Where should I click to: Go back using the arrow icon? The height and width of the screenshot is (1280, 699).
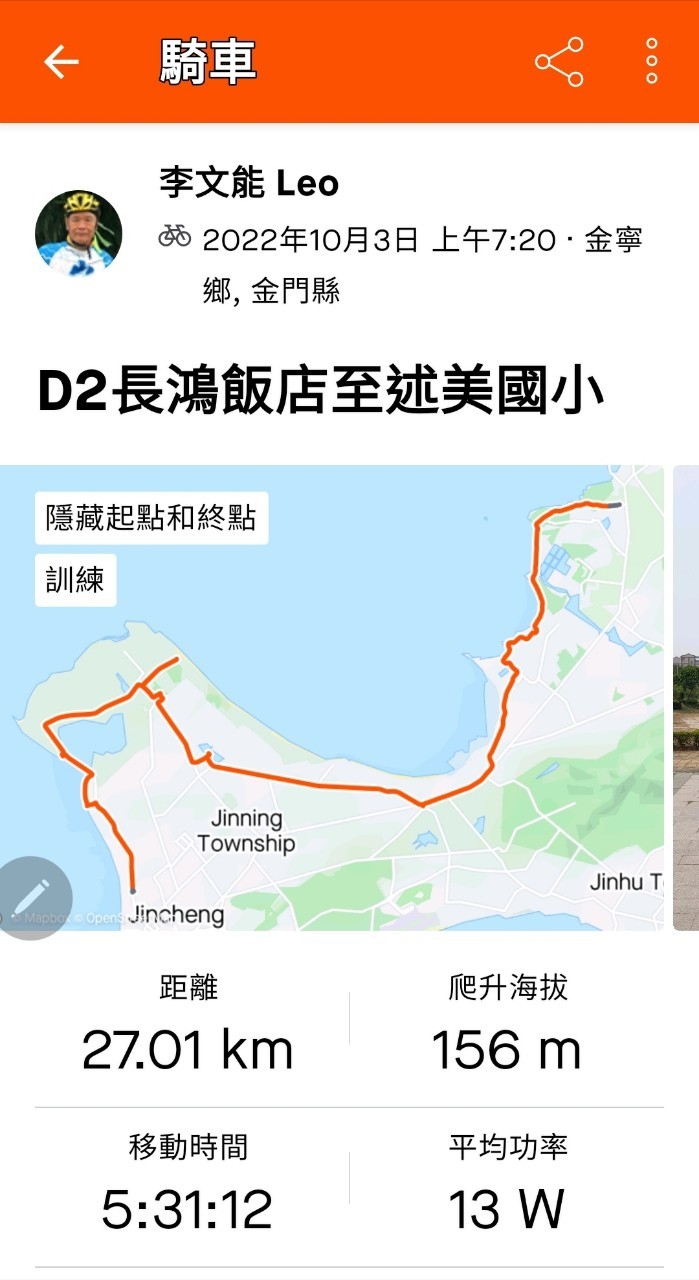pos(61,62)
